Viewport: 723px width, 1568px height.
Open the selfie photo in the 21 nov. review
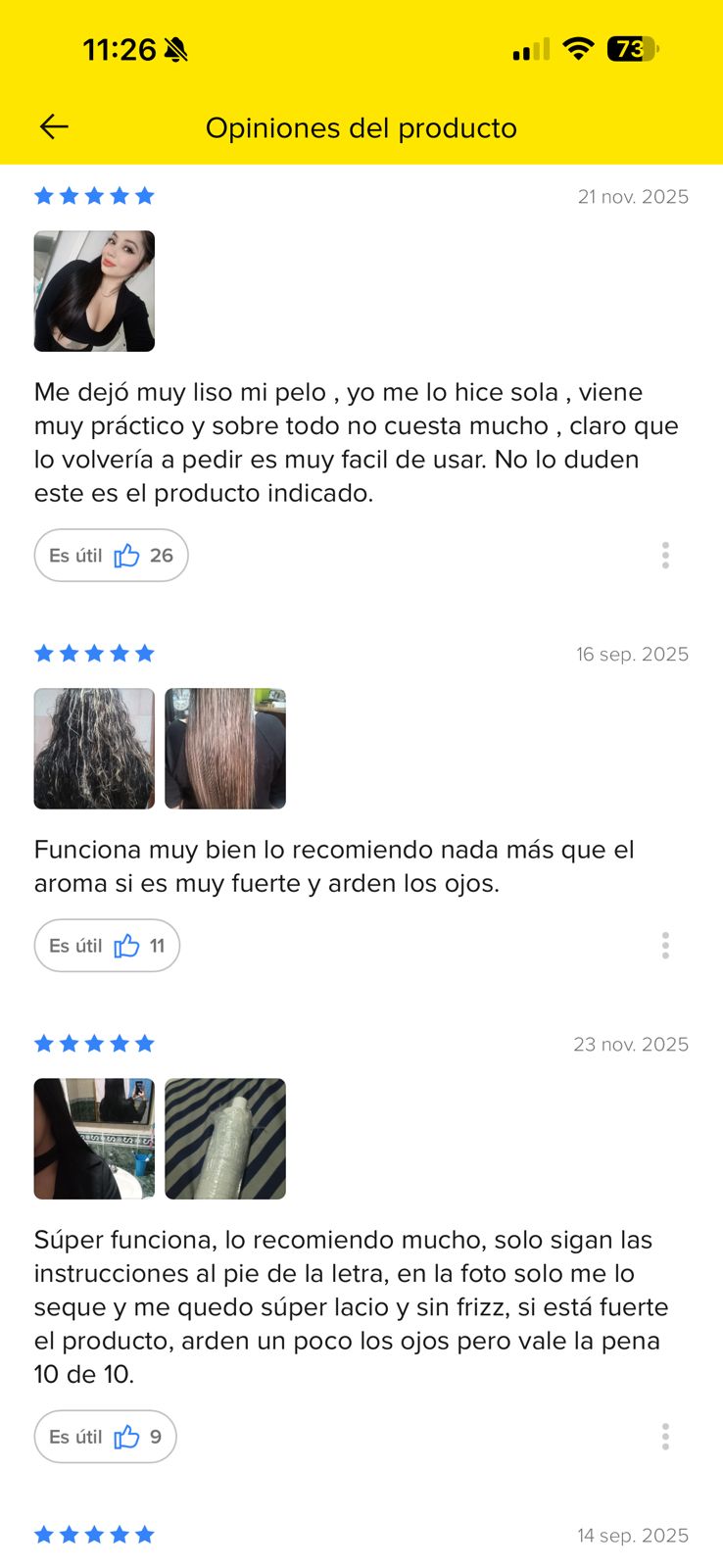tap(94, 291)
